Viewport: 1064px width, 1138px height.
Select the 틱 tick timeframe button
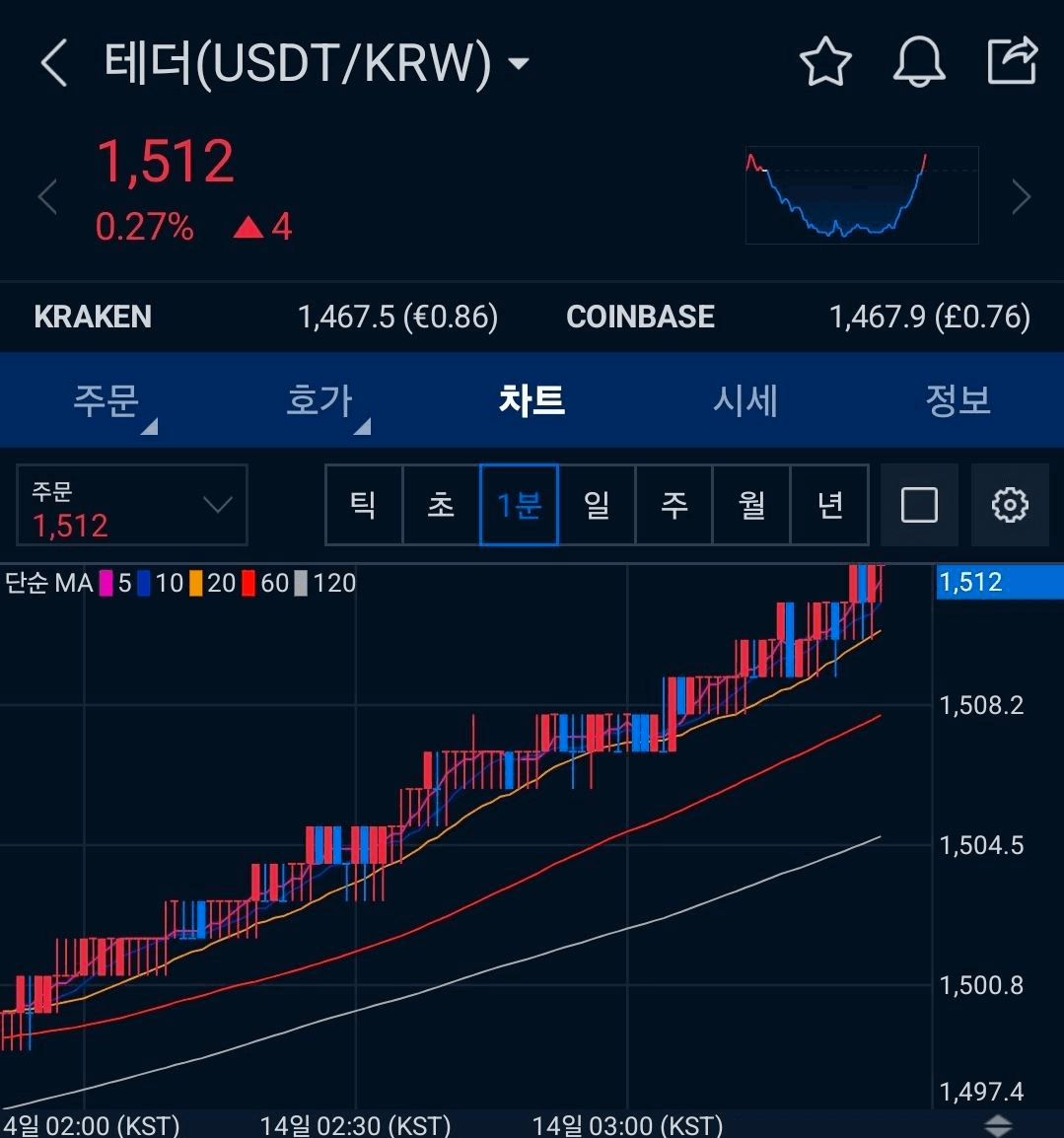tap(363, 505)
